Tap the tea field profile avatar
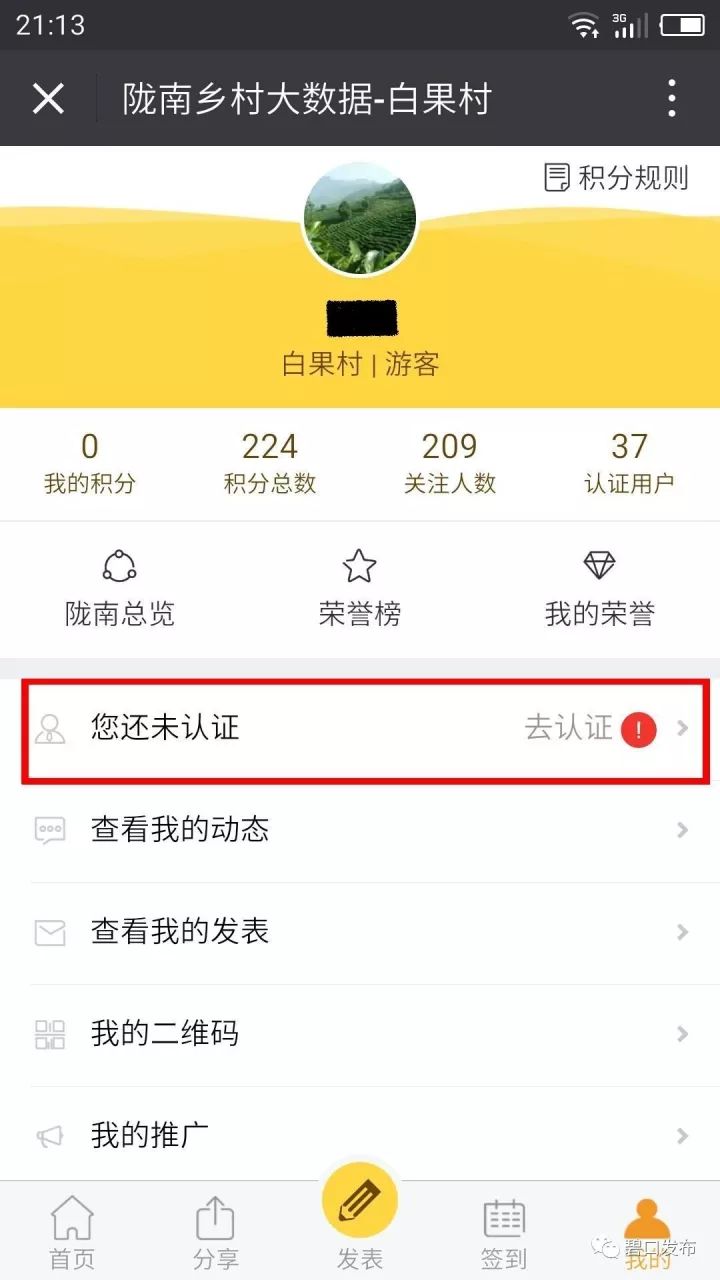The width and height of the screenshot is (720, 1280). tap(360, 217)
